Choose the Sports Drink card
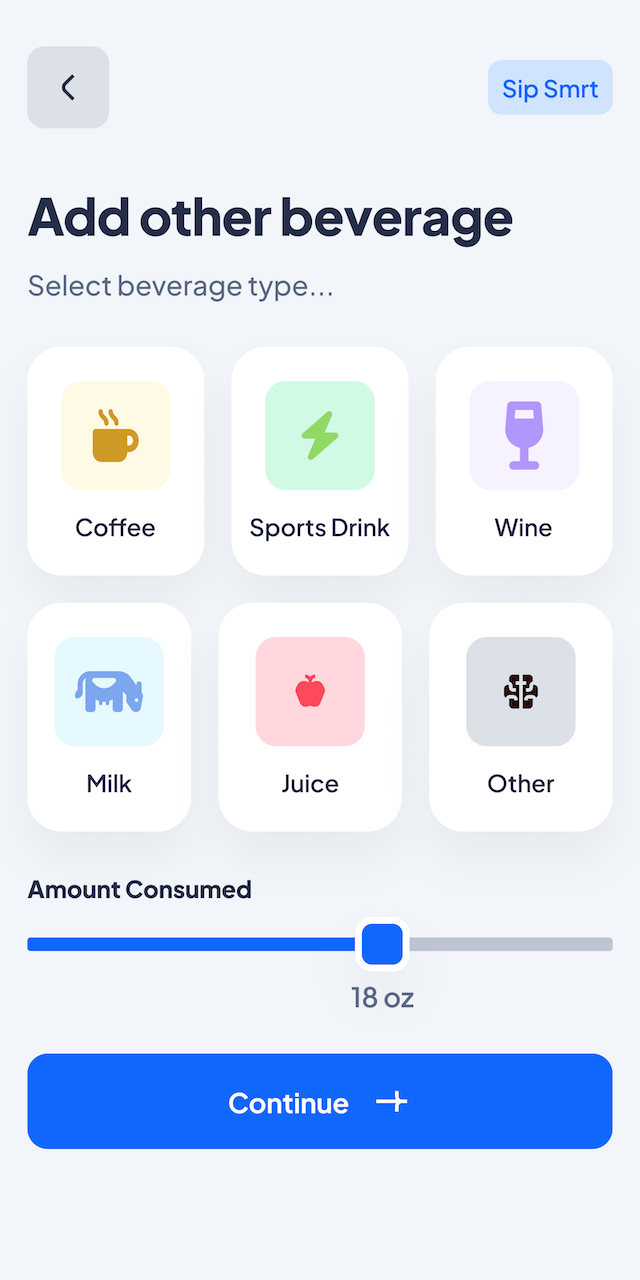The height and width of the screenshot is (1280, 640). tap(320, 461)
